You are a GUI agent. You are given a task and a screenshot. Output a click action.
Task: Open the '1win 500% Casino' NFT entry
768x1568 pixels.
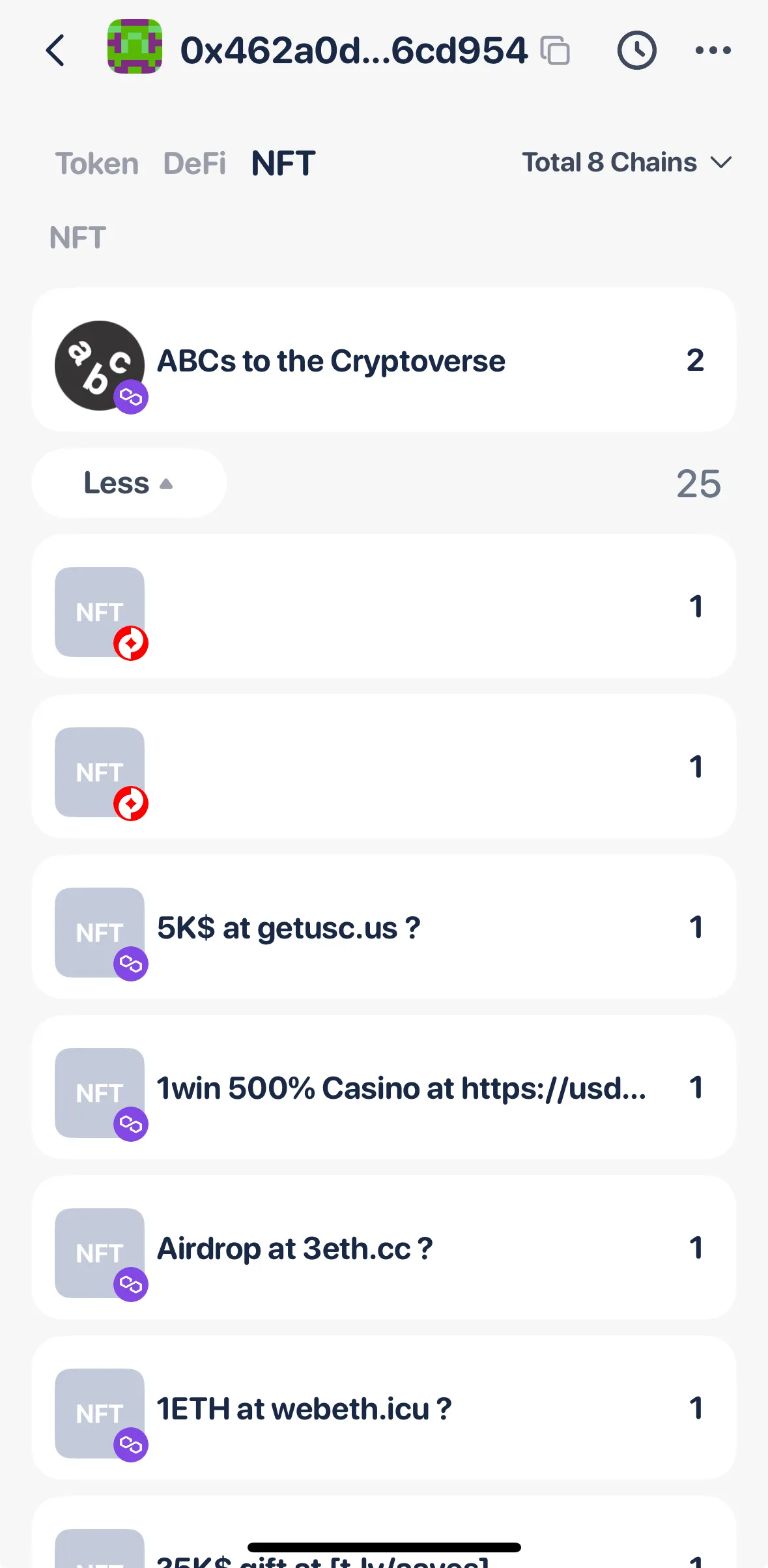pyautogui.click(x=384, y=1087)
